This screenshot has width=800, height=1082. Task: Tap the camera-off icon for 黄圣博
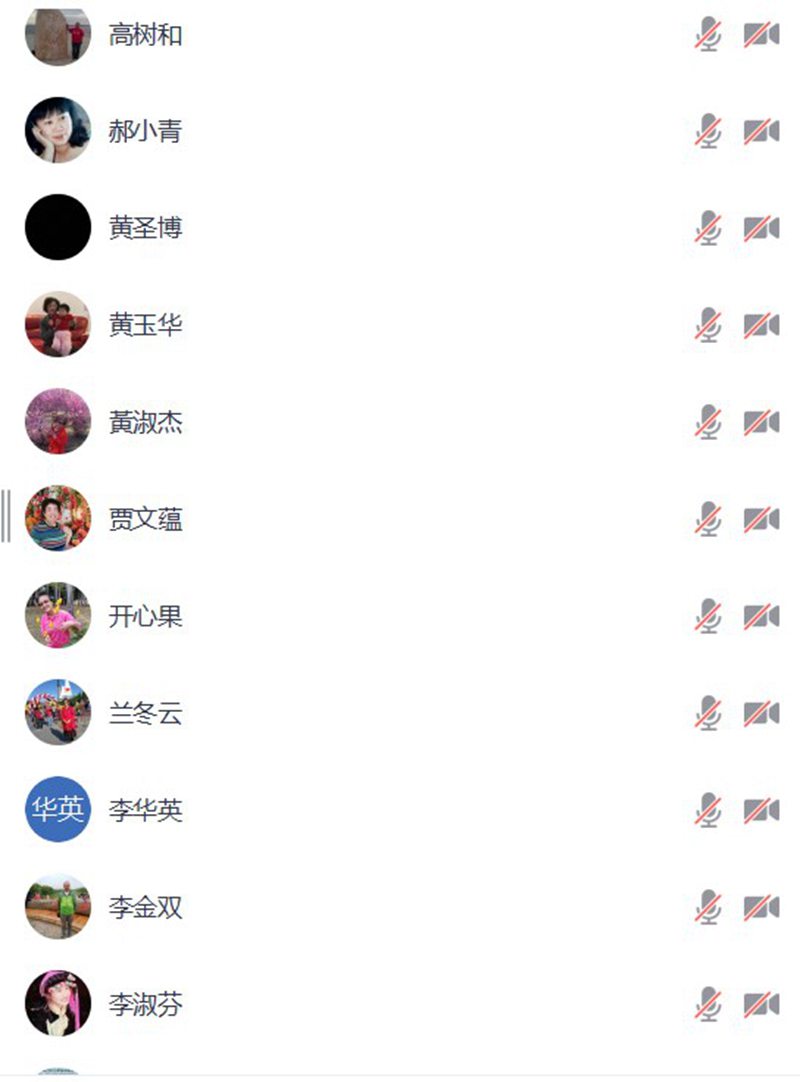click(x=761, y=228)
